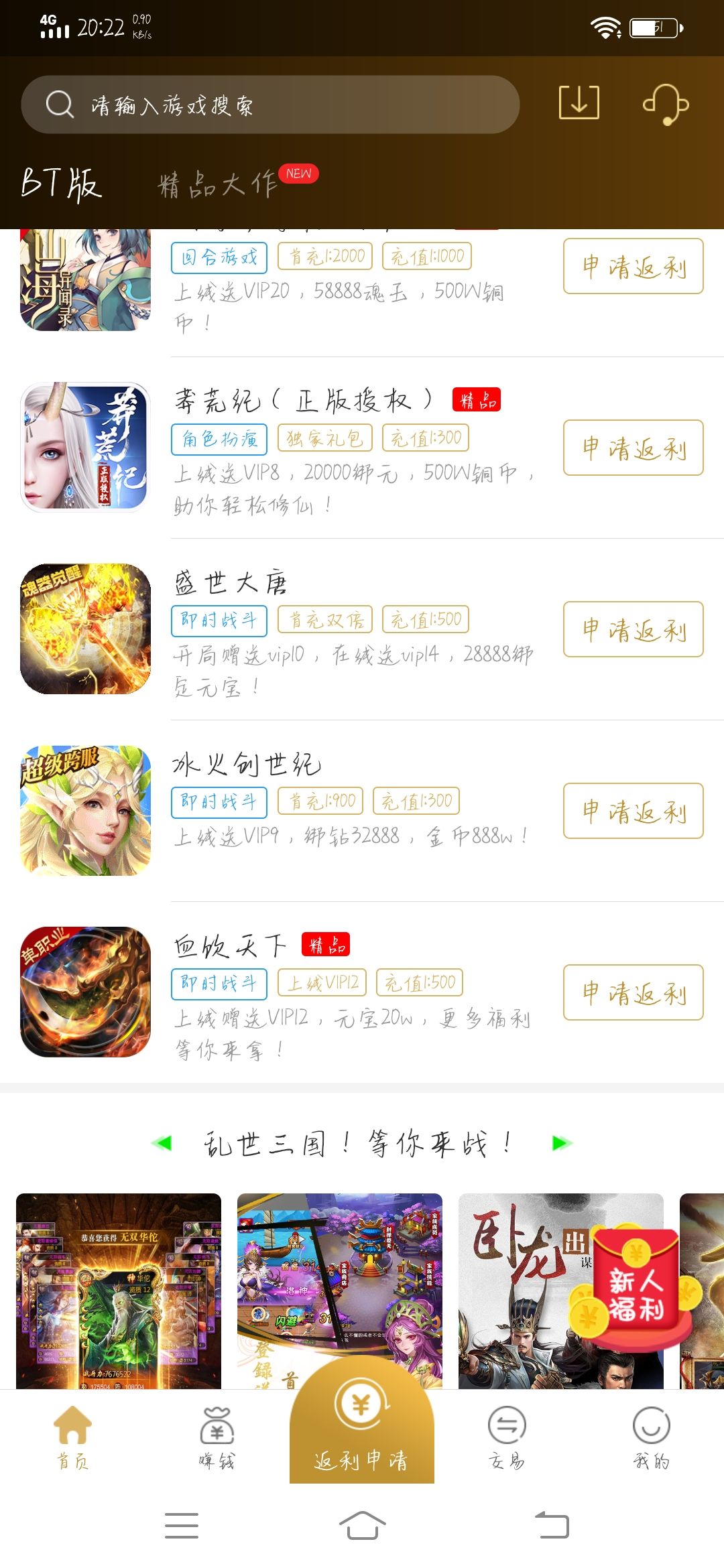Screen dimensions: 724x1568
Task: Switch to the BT版 tab
Action: [61, 183]
